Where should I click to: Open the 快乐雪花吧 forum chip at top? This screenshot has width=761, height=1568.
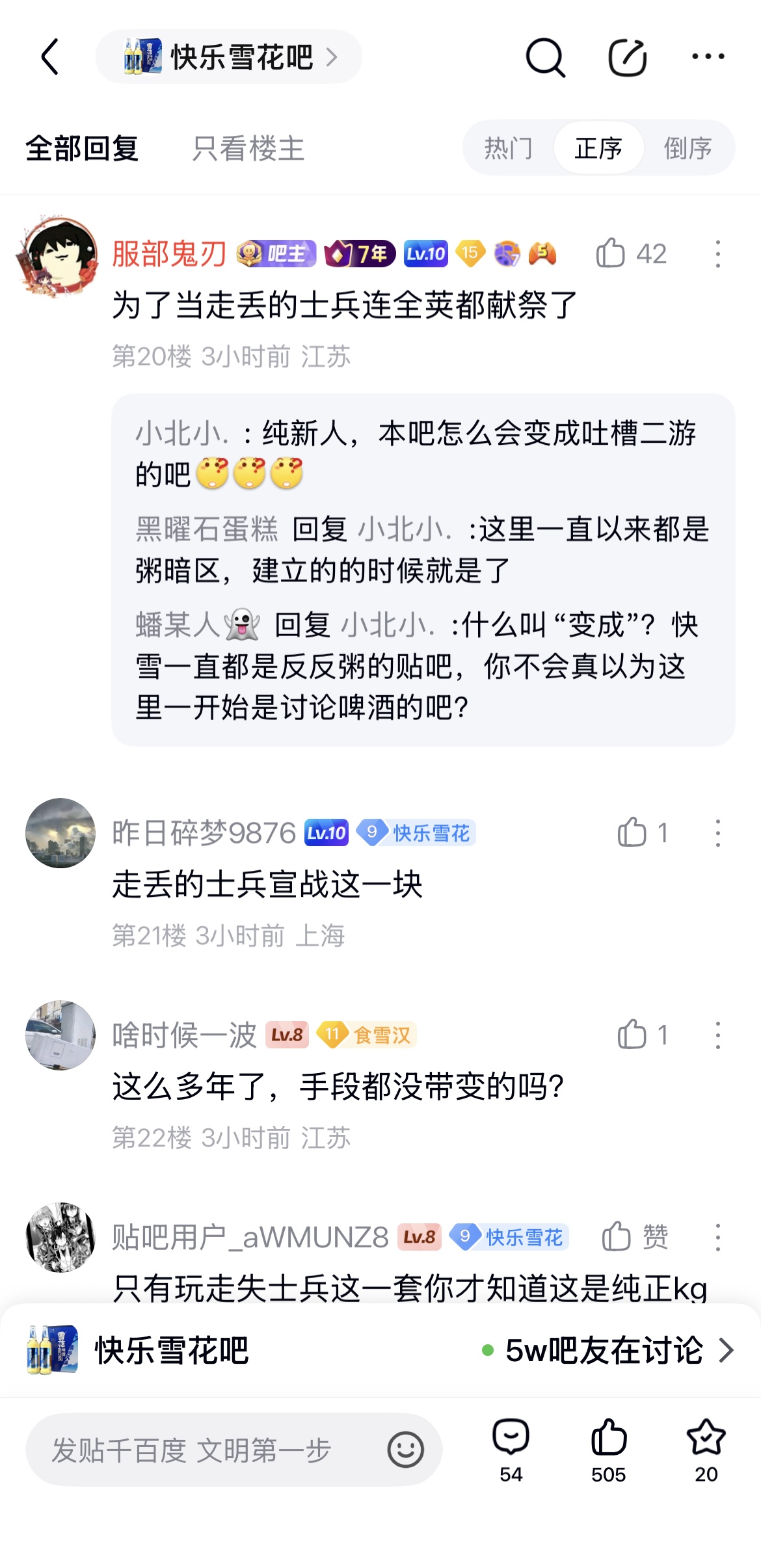229,57
